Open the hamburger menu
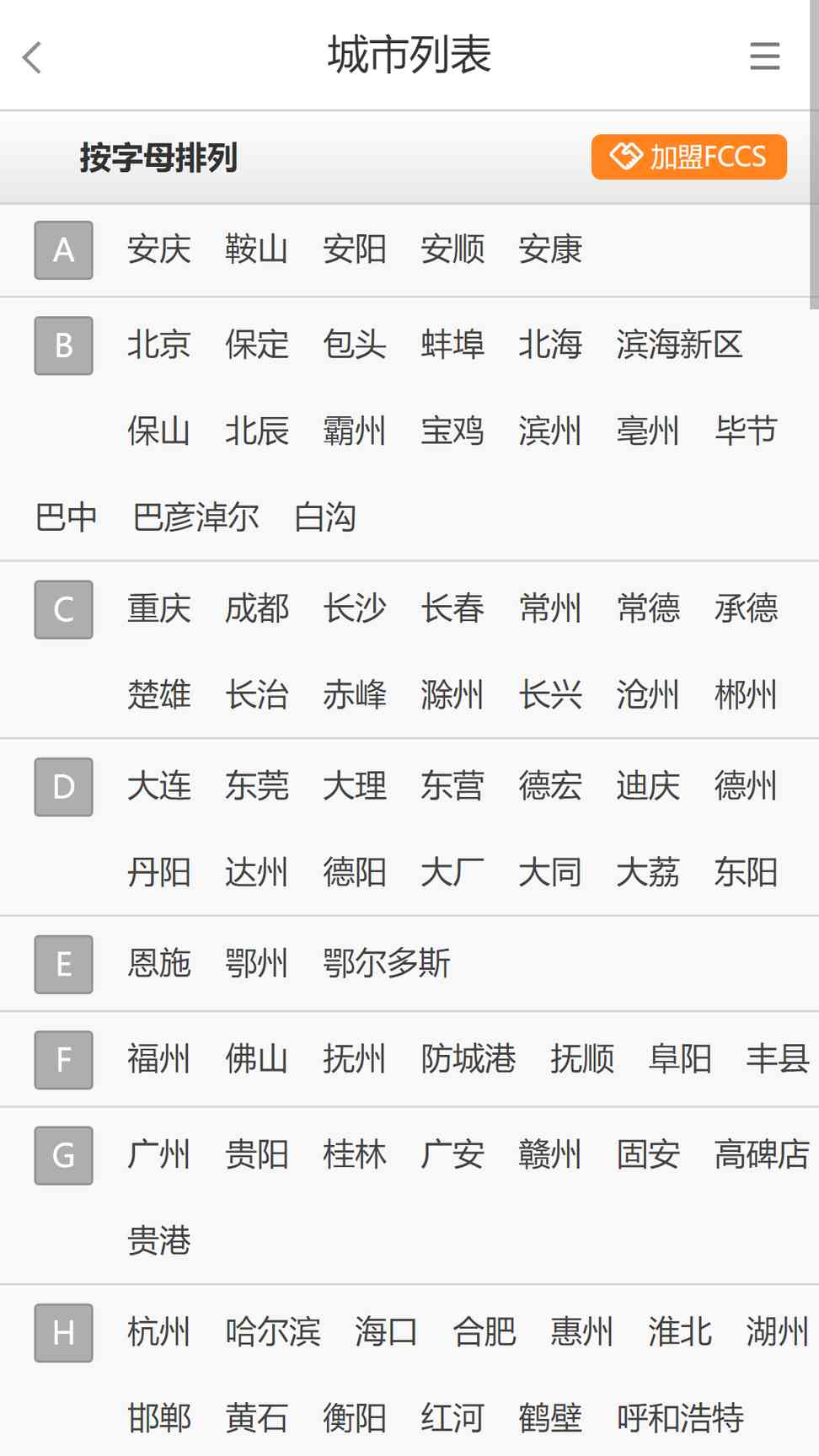The height and width of the screenshot is (1456, 819). [764, 56]
